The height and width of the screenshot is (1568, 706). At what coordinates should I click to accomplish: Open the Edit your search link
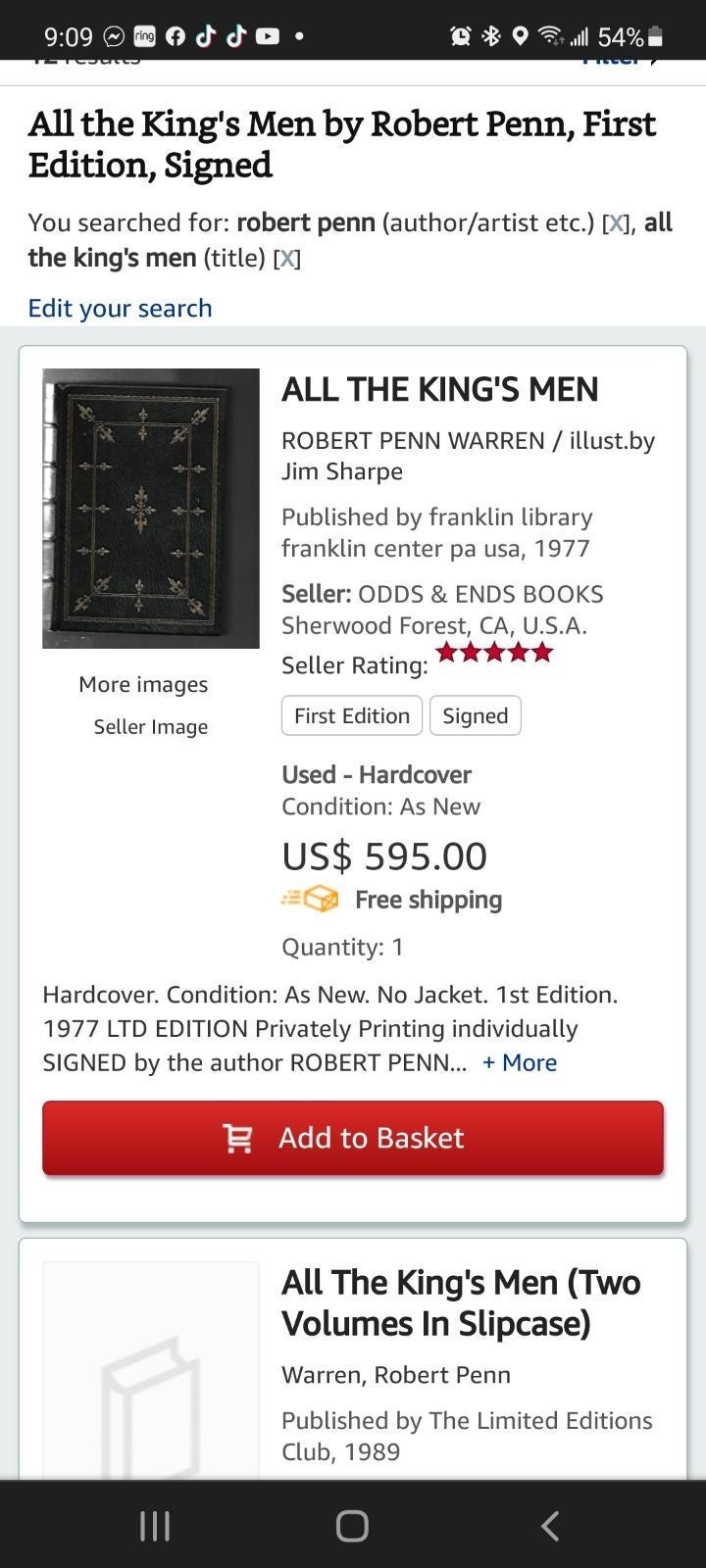(120, 308)
